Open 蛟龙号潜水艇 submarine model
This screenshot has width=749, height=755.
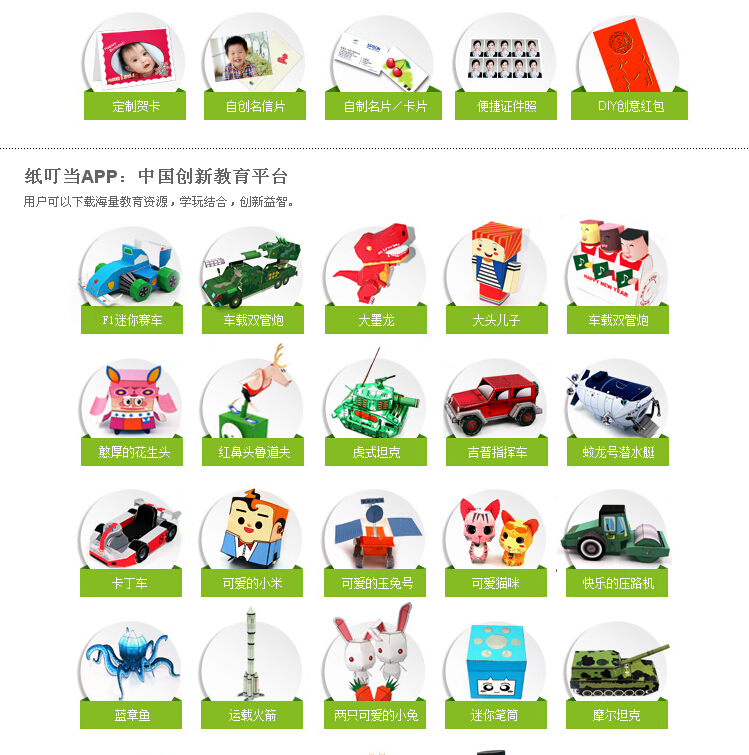(x=618, y=452)
